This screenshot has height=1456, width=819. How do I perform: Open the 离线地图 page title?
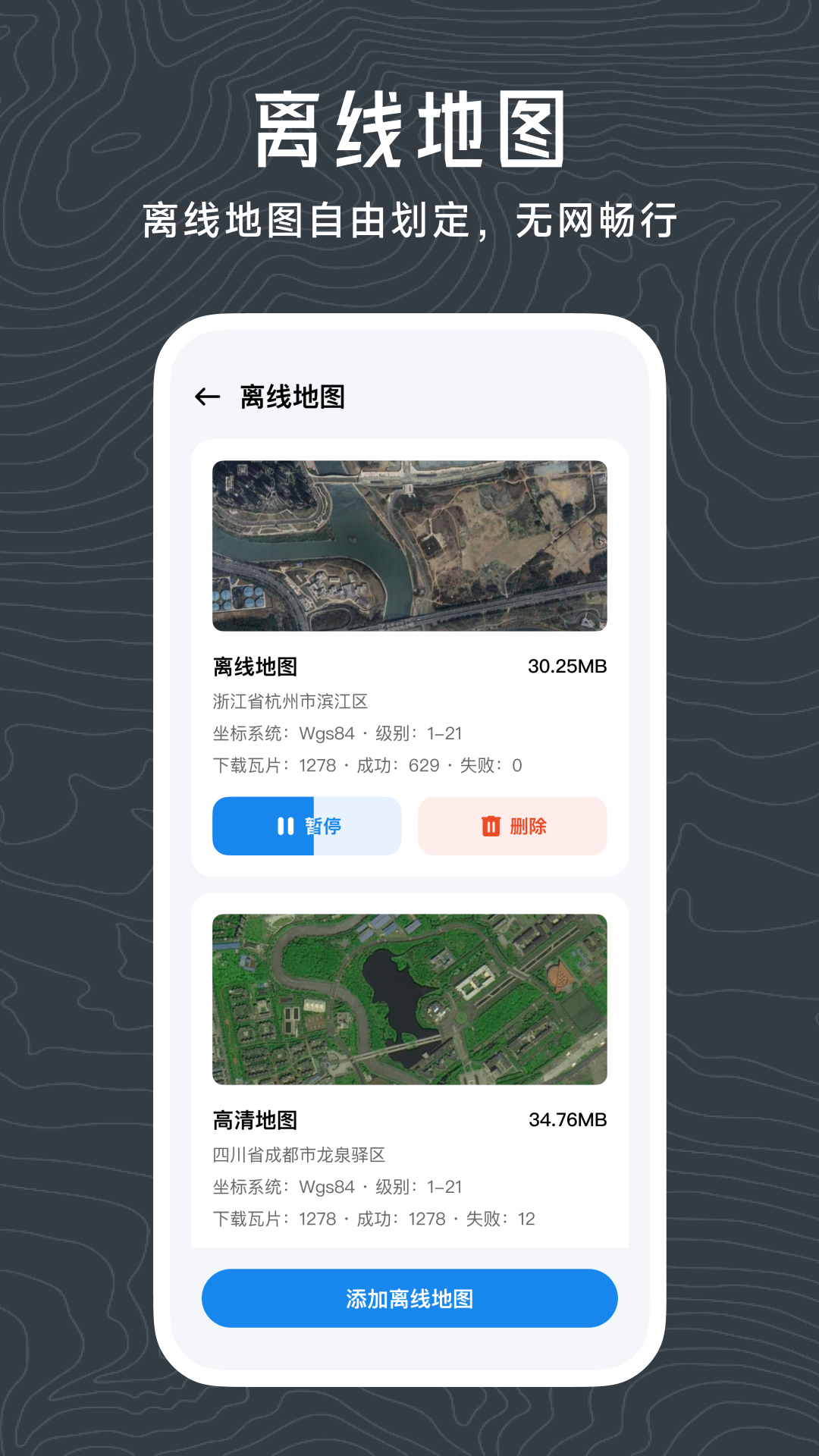click(292, 397)
